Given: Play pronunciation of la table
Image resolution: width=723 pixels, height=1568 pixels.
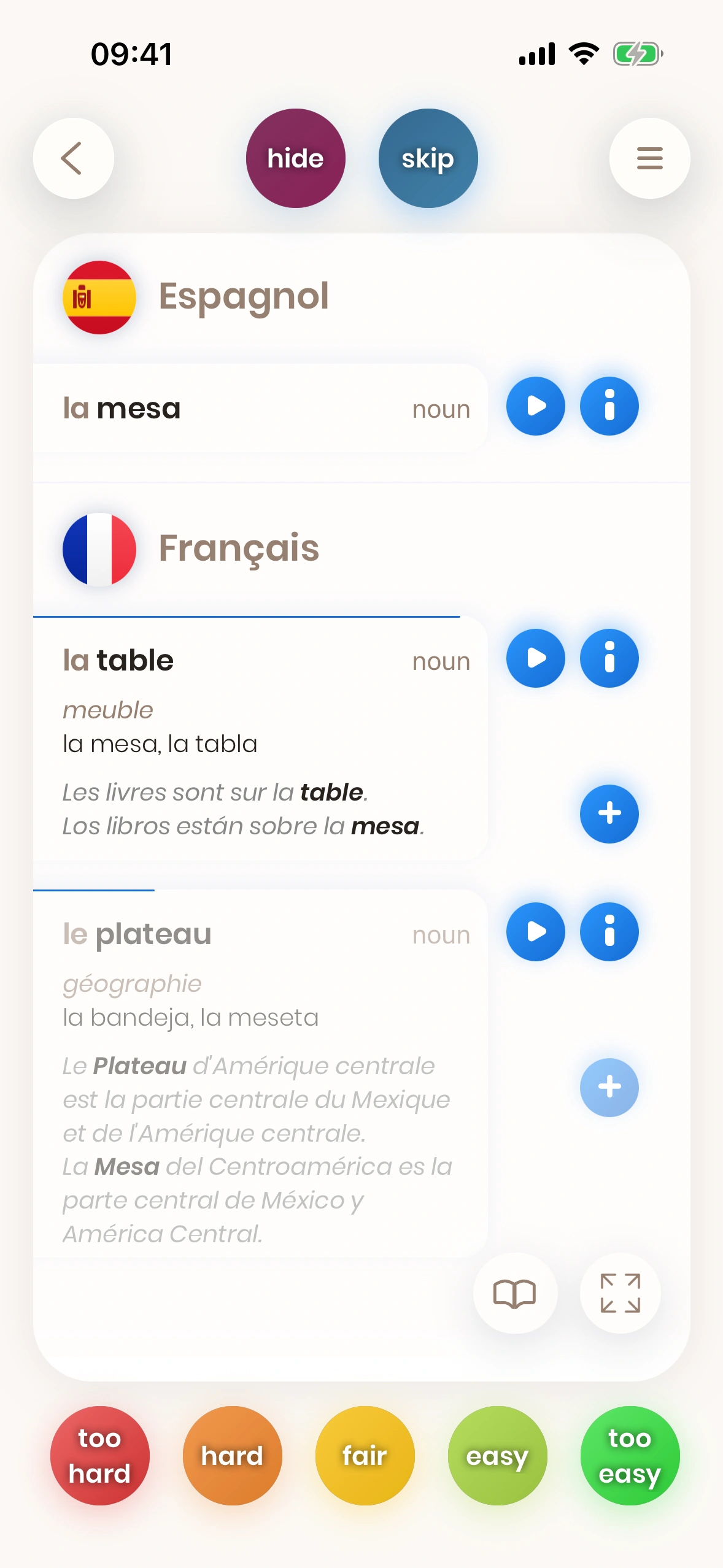Looking at the screenshot, I should (x=535, y=658).
